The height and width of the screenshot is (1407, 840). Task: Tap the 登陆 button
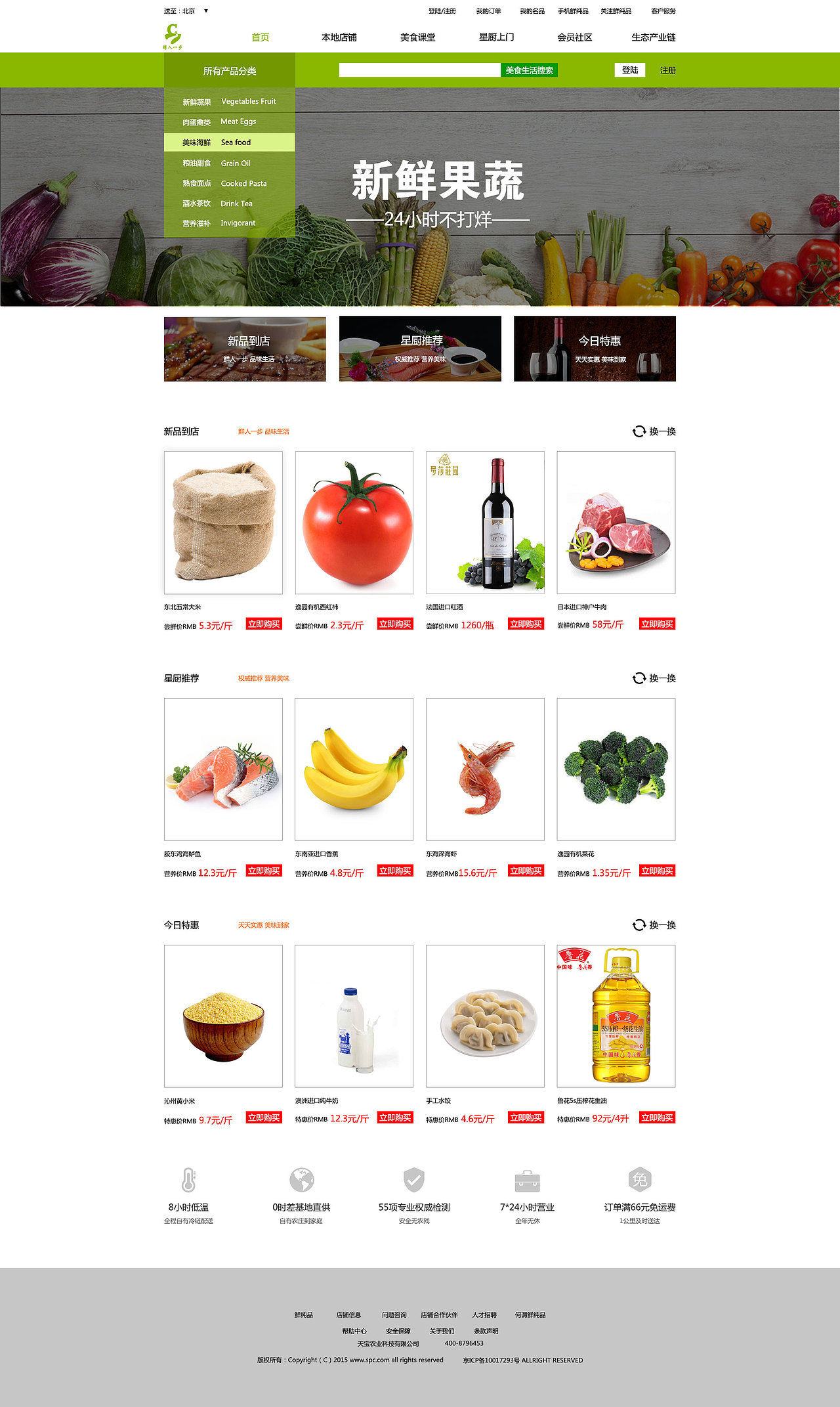pos(629,70)
